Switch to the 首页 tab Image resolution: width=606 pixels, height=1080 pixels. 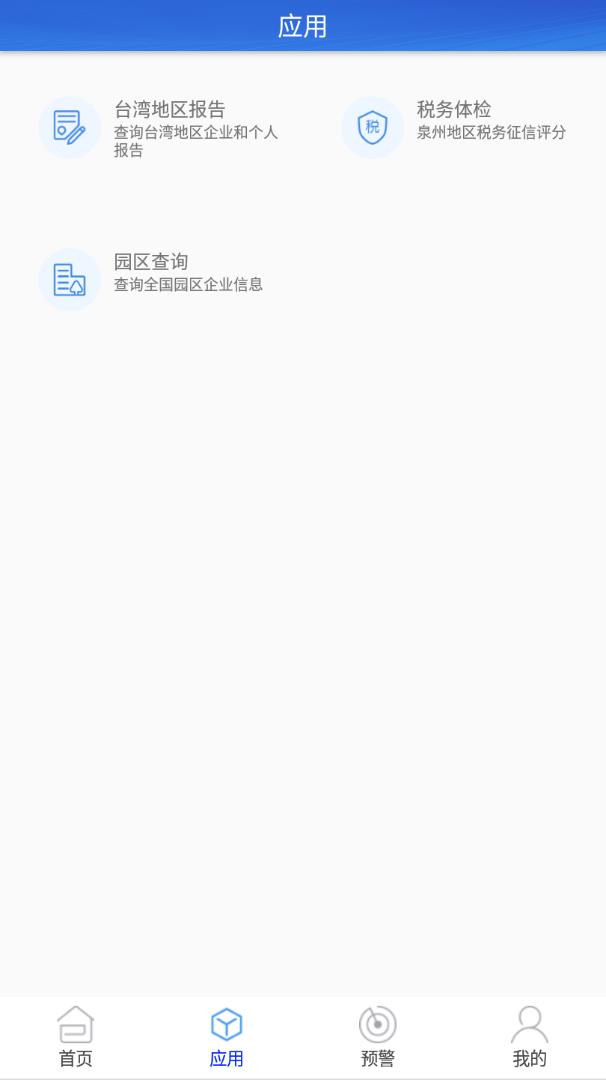[76, 1037]
